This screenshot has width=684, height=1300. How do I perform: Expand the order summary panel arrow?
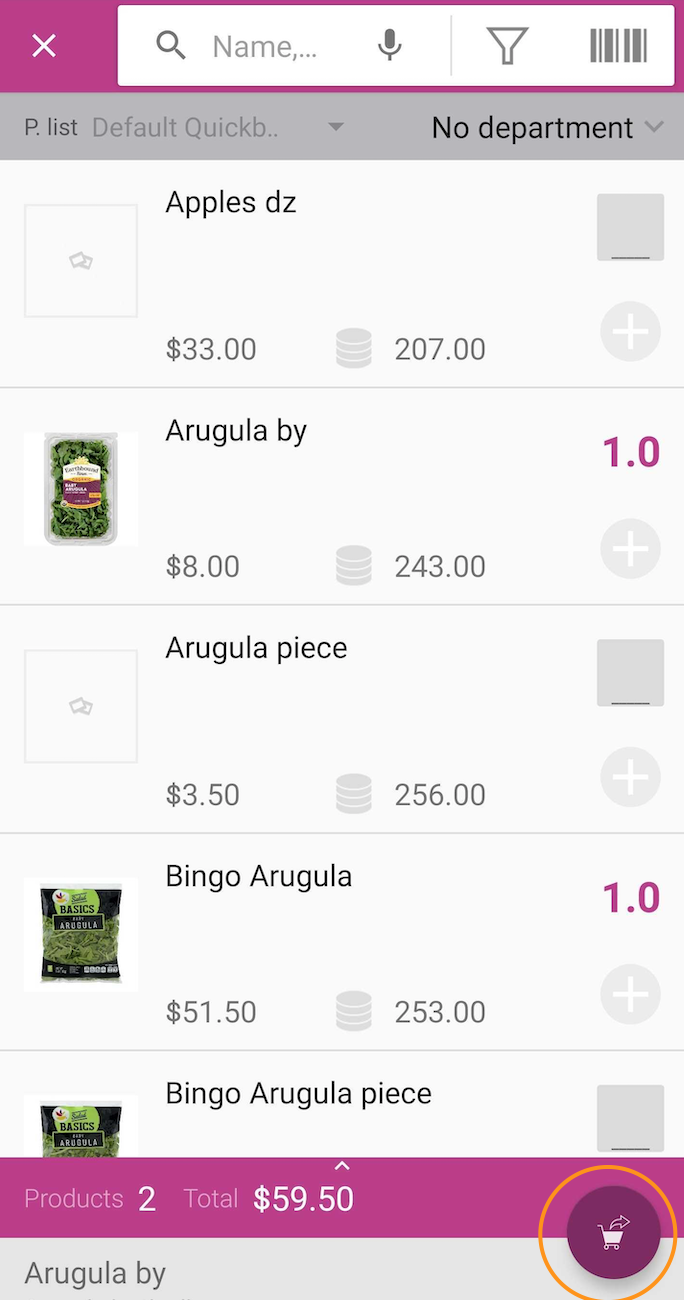(x=342, y=1166)
